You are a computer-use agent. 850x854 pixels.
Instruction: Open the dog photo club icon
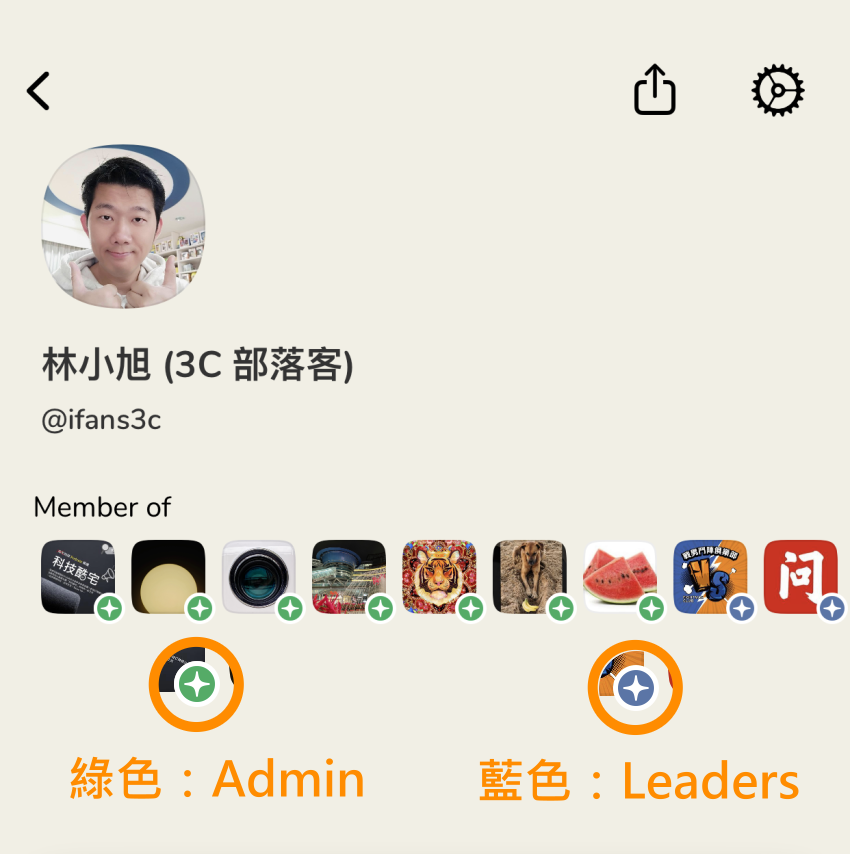pos(529,577)
